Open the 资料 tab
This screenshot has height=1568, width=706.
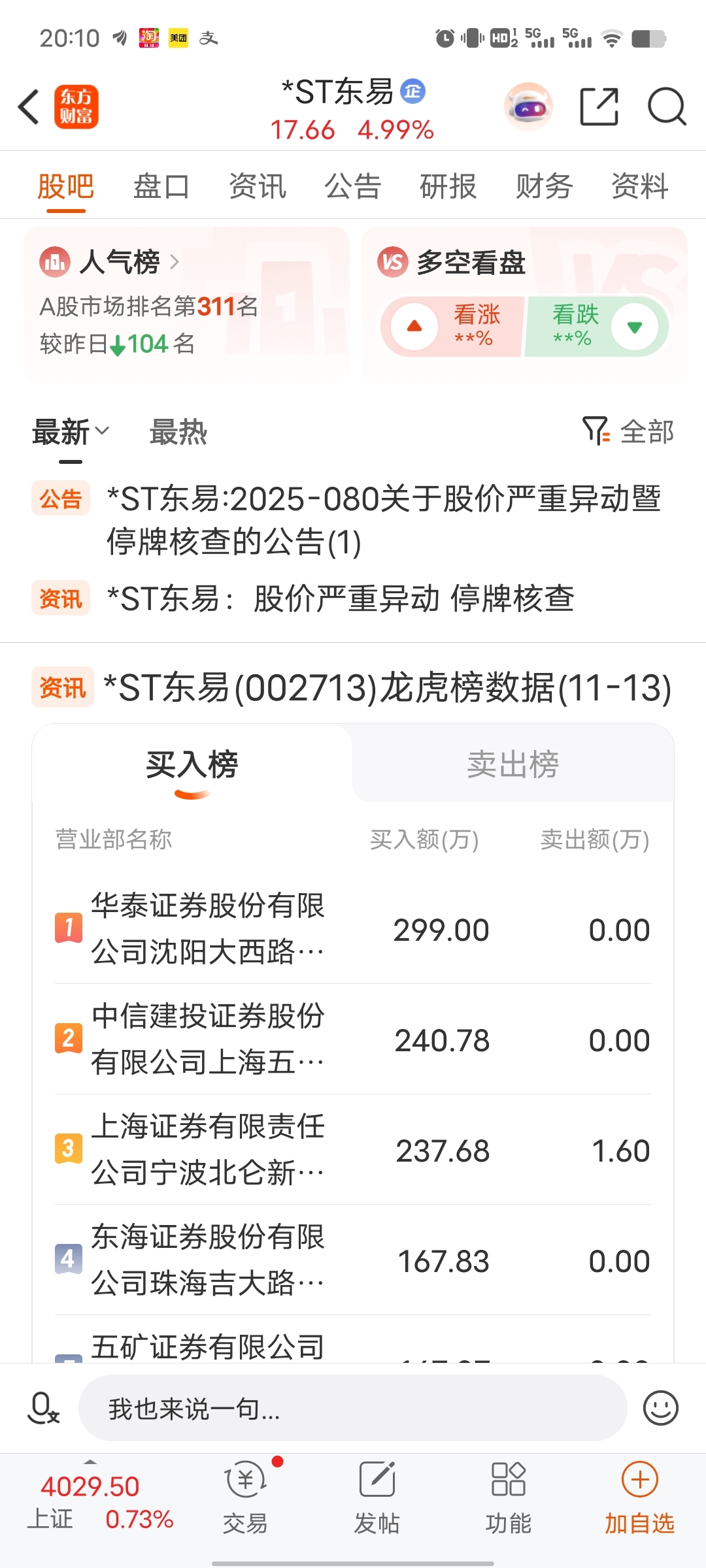click(x=639, y=186)
